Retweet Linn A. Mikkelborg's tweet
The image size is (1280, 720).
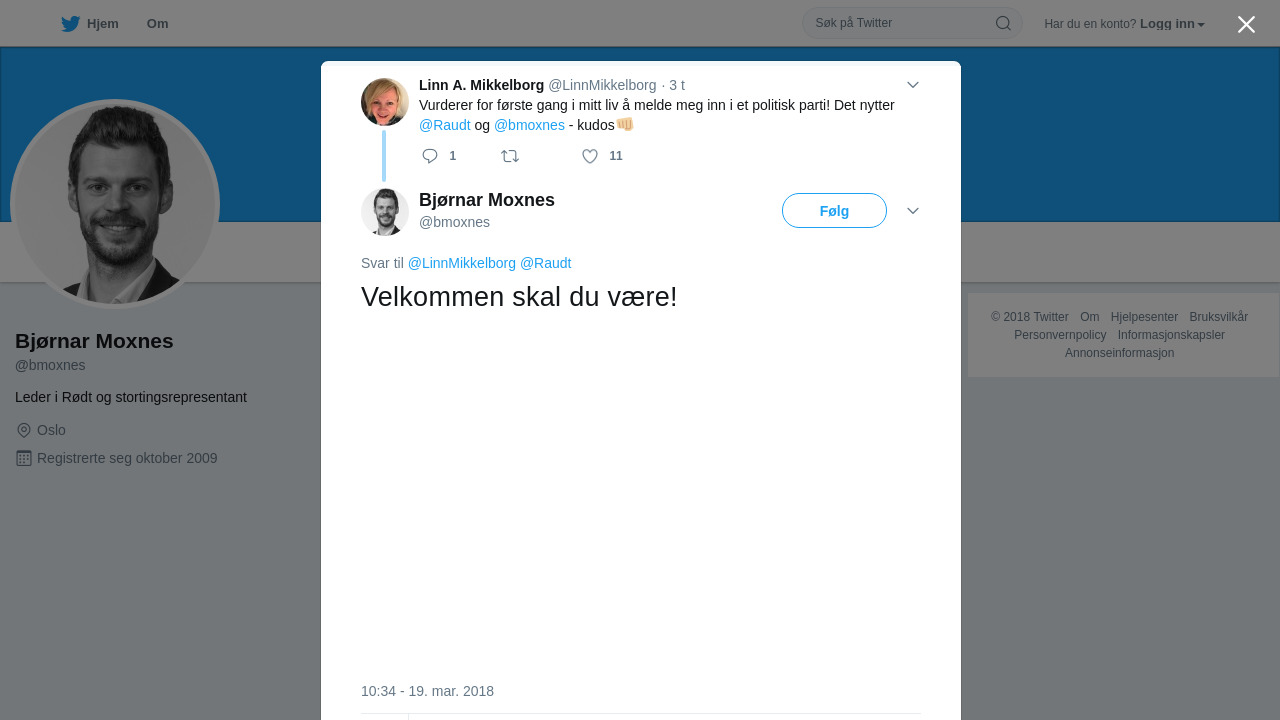point(510,156)
